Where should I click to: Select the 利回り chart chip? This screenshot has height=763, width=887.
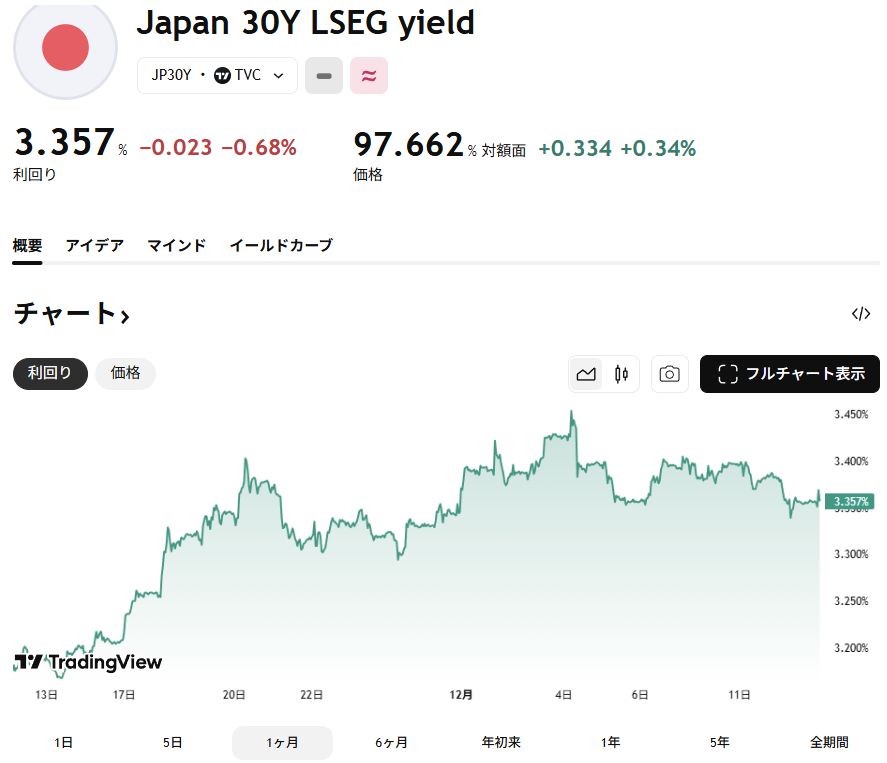pos(50,373)
